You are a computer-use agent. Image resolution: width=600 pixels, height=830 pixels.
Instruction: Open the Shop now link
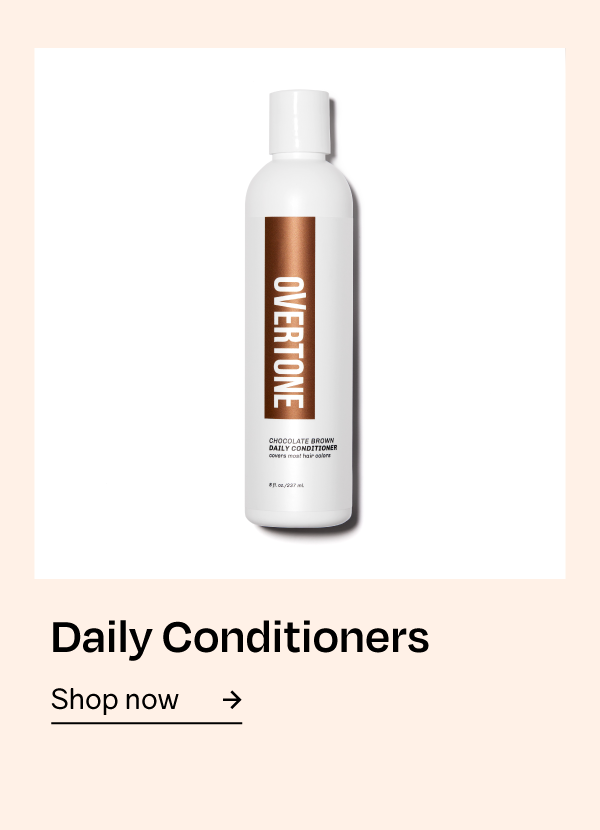[x=146, y=699]
